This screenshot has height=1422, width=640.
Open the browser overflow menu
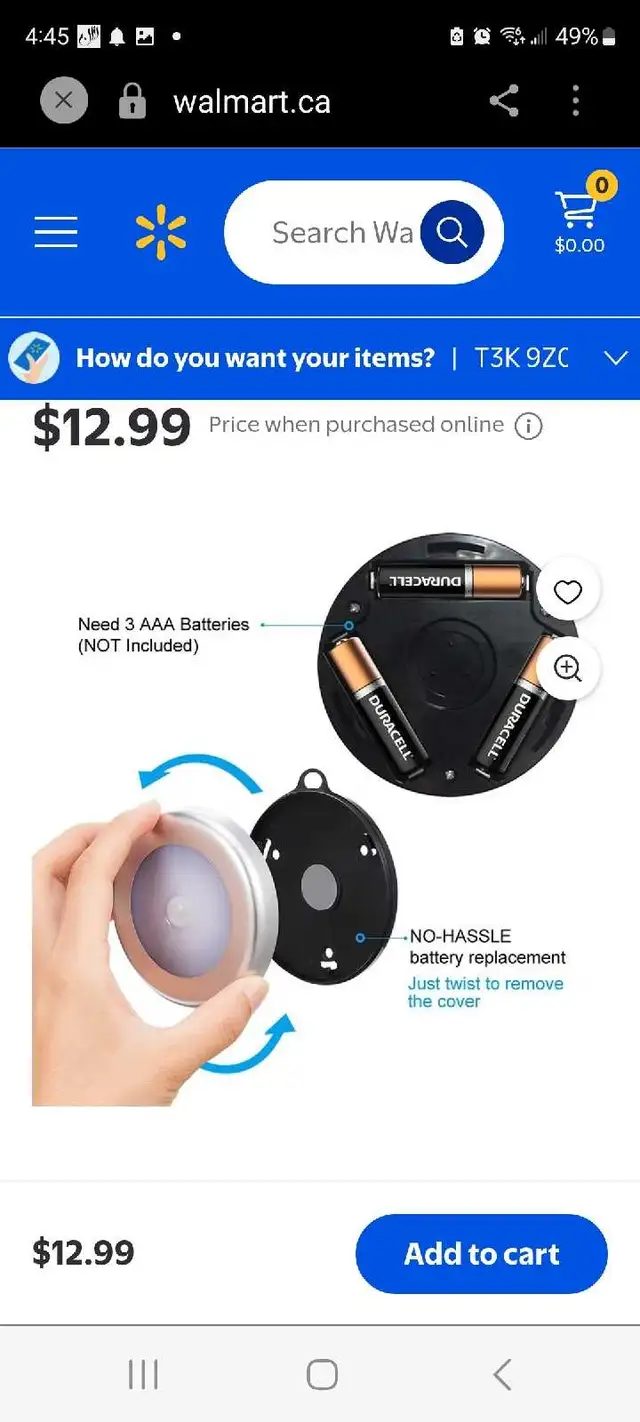(576, 101)
